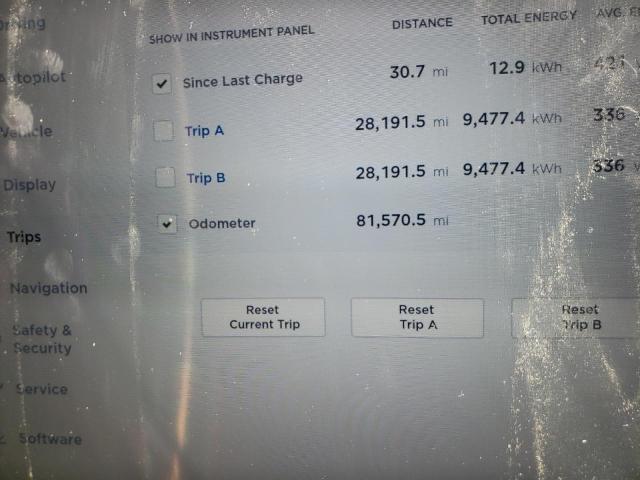Open the Software section
640x480 pixels.
pyautogui.click(x=50, y=438)
